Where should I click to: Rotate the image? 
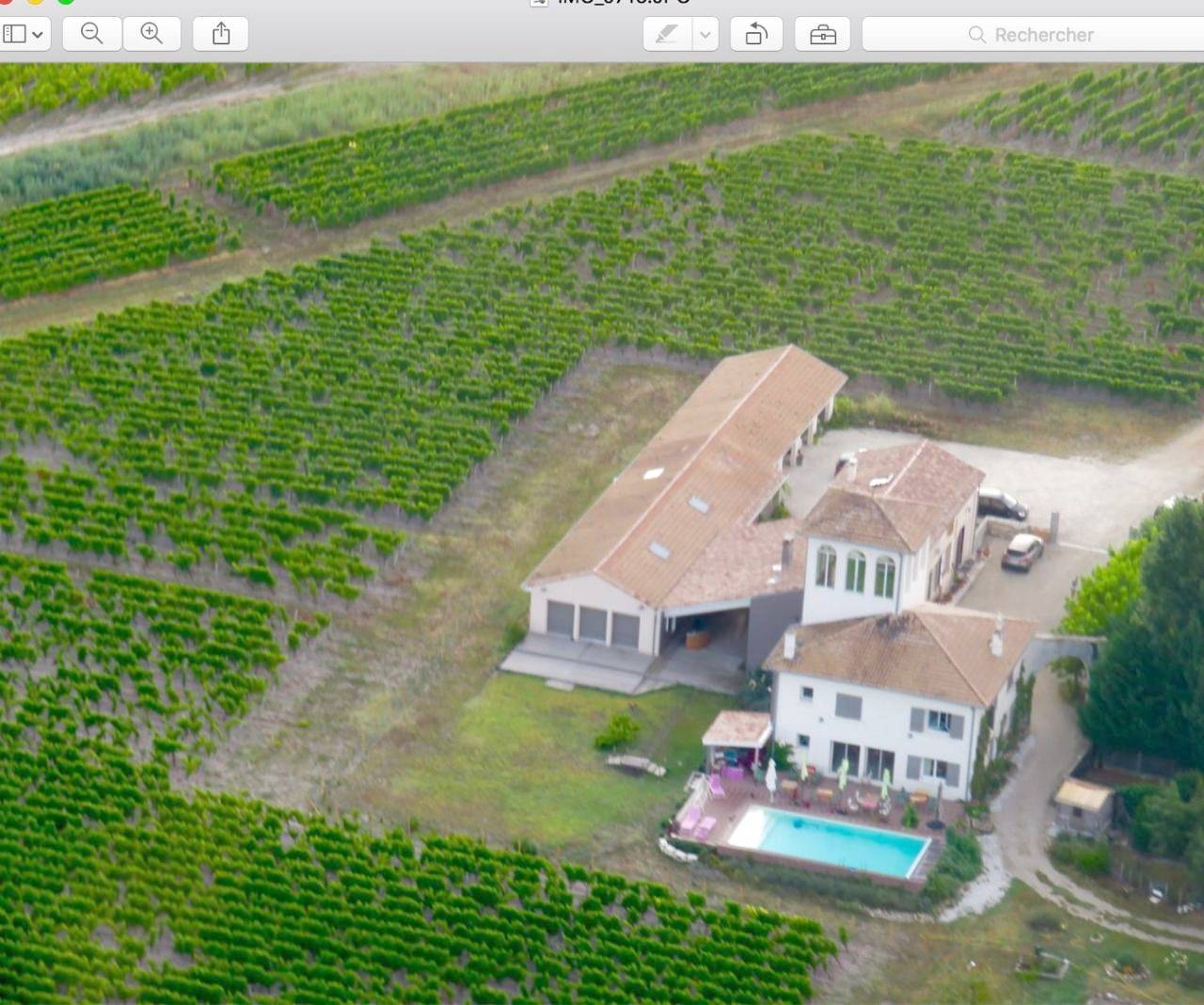(x=756, y=35)
